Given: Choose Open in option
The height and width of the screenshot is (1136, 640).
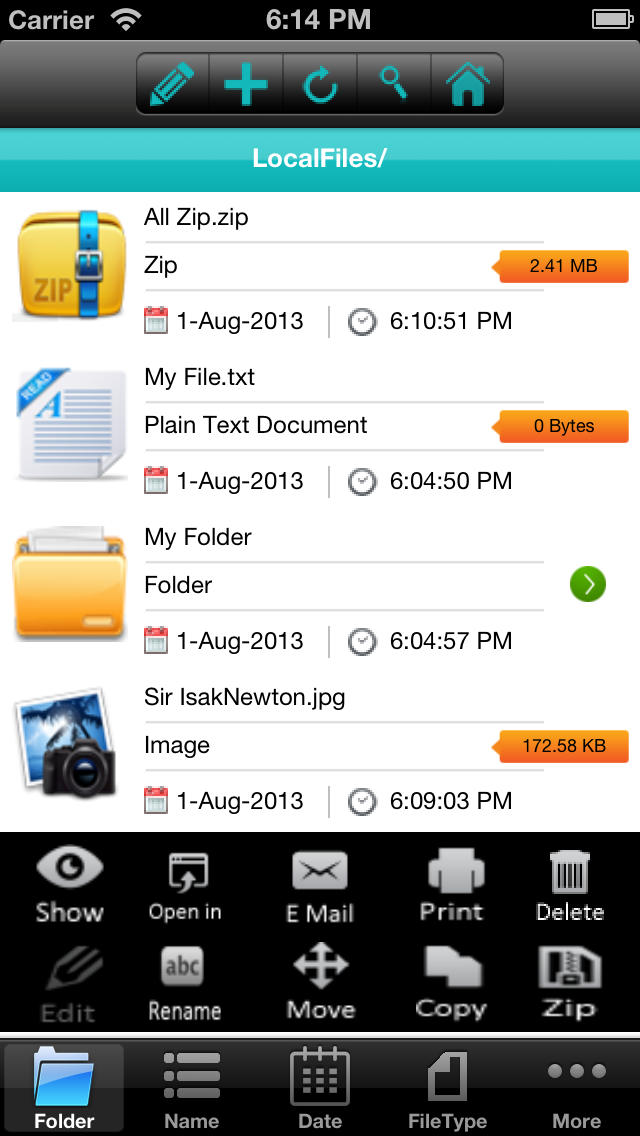Looking at the screenshot, I should [x=185, y=884].
